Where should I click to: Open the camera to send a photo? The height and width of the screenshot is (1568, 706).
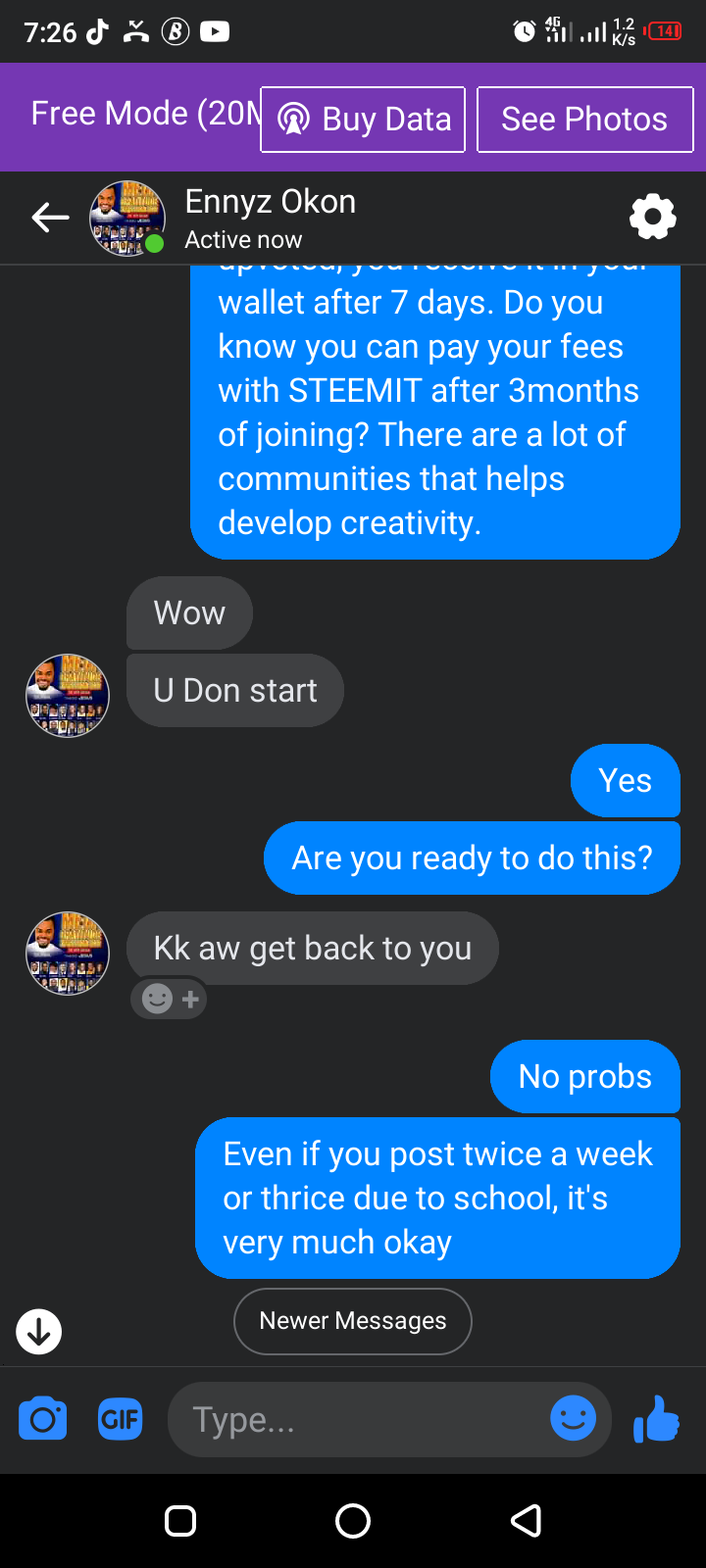tap(43, 1419)
